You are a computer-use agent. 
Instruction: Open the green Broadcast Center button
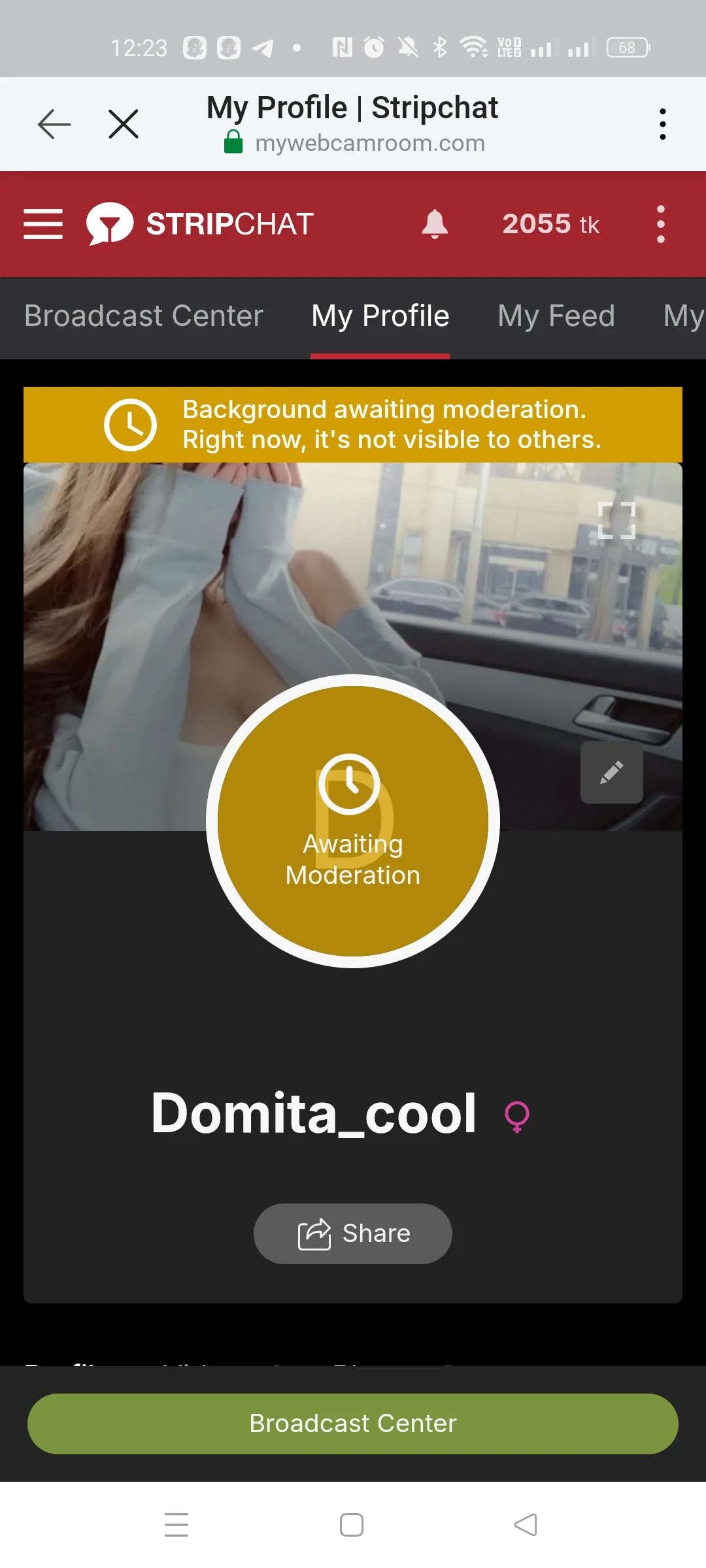click(353, 1424)
